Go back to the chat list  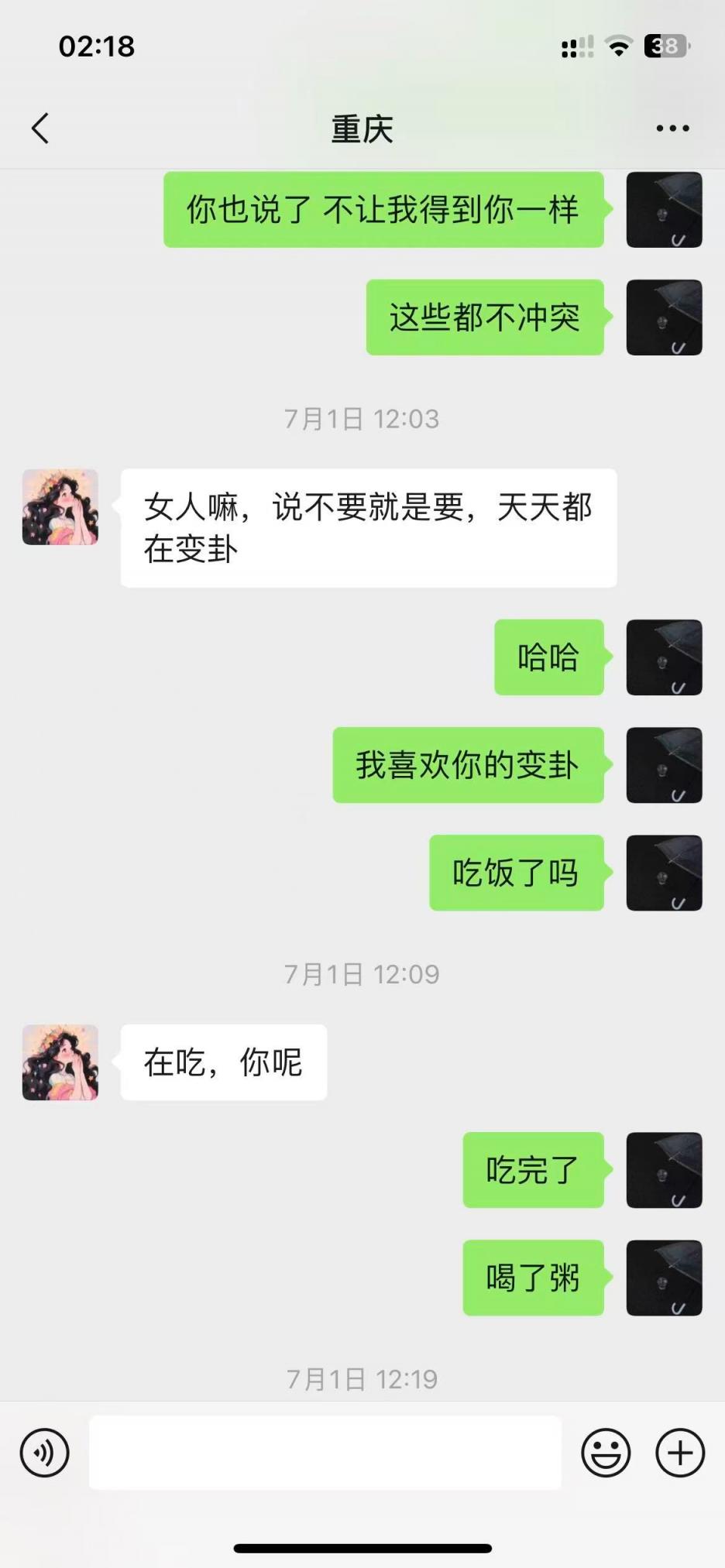40,129
